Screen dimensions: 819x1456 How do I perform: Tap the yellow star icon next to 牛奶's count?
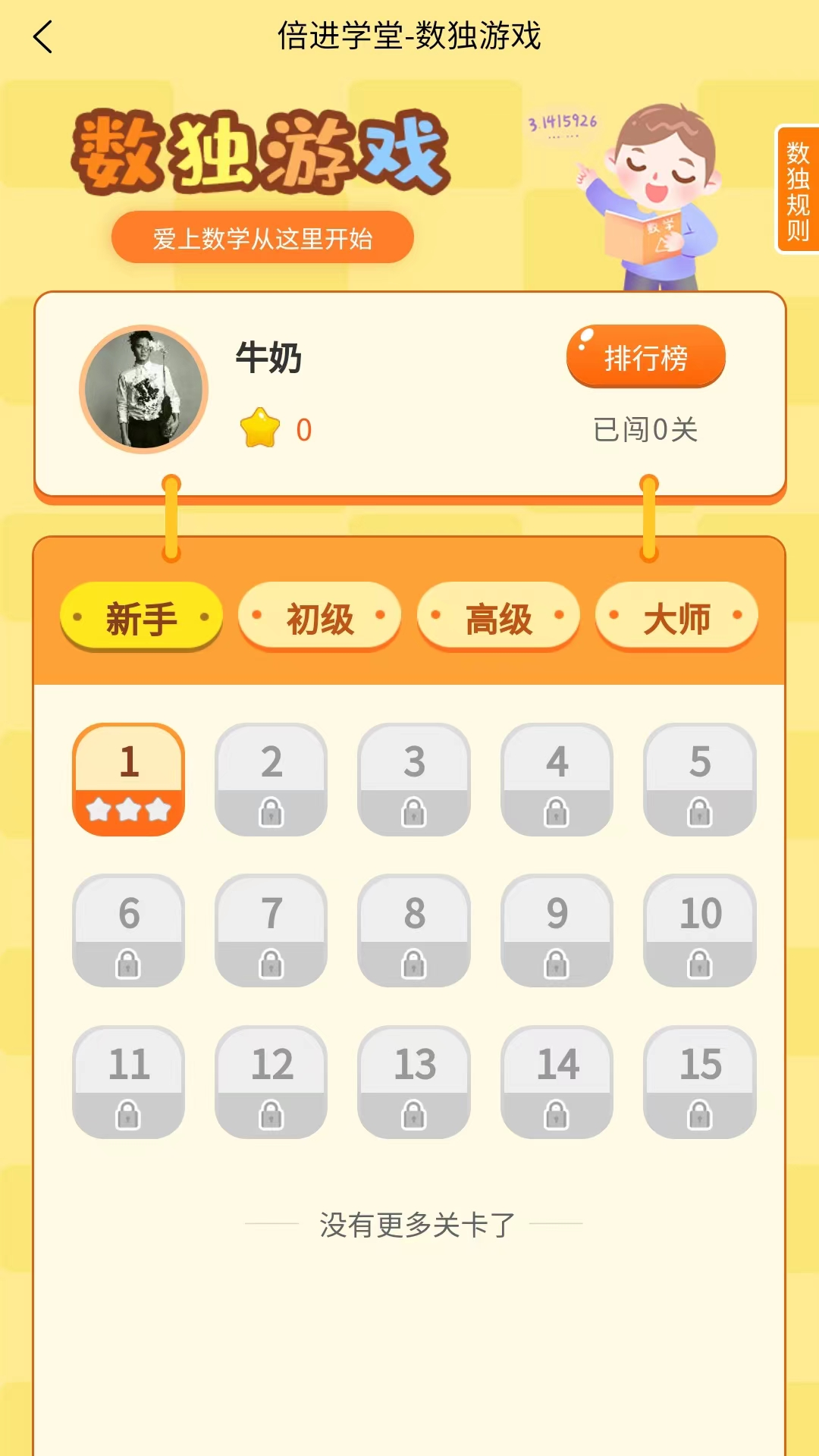click(x=261, y=428)
